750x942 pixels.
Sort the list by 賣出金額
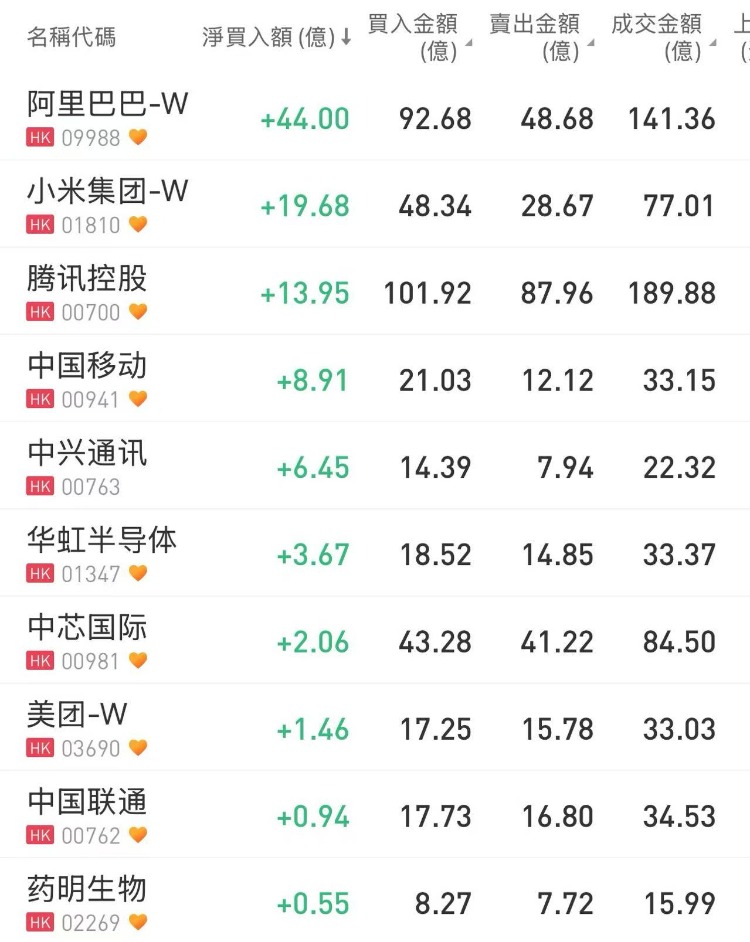coord(538,38)
